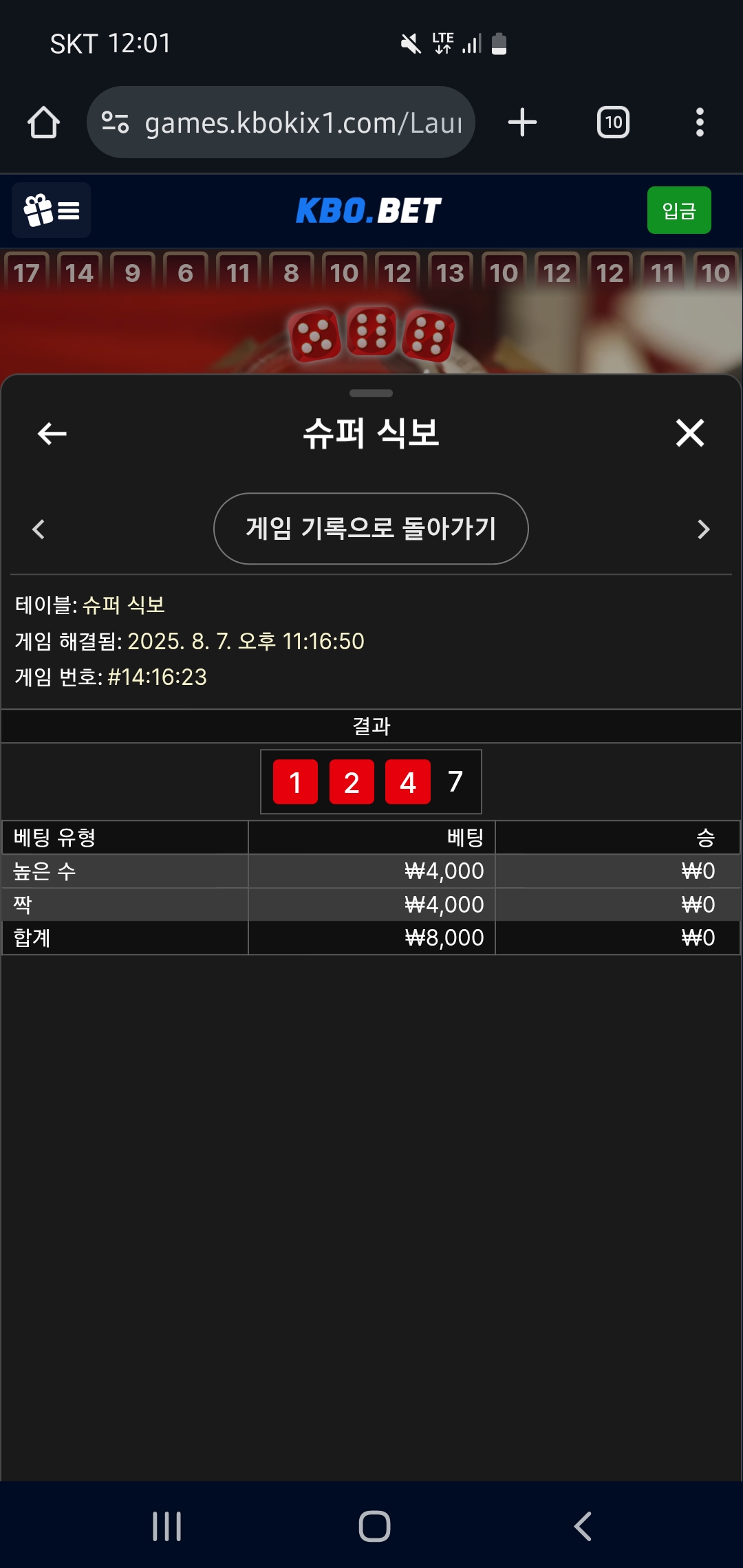Image resolution: width=743 pixels, height=1568 pixels.
Task: Open recent apps from navigation bar
Action: click(x=166, y=1526)
